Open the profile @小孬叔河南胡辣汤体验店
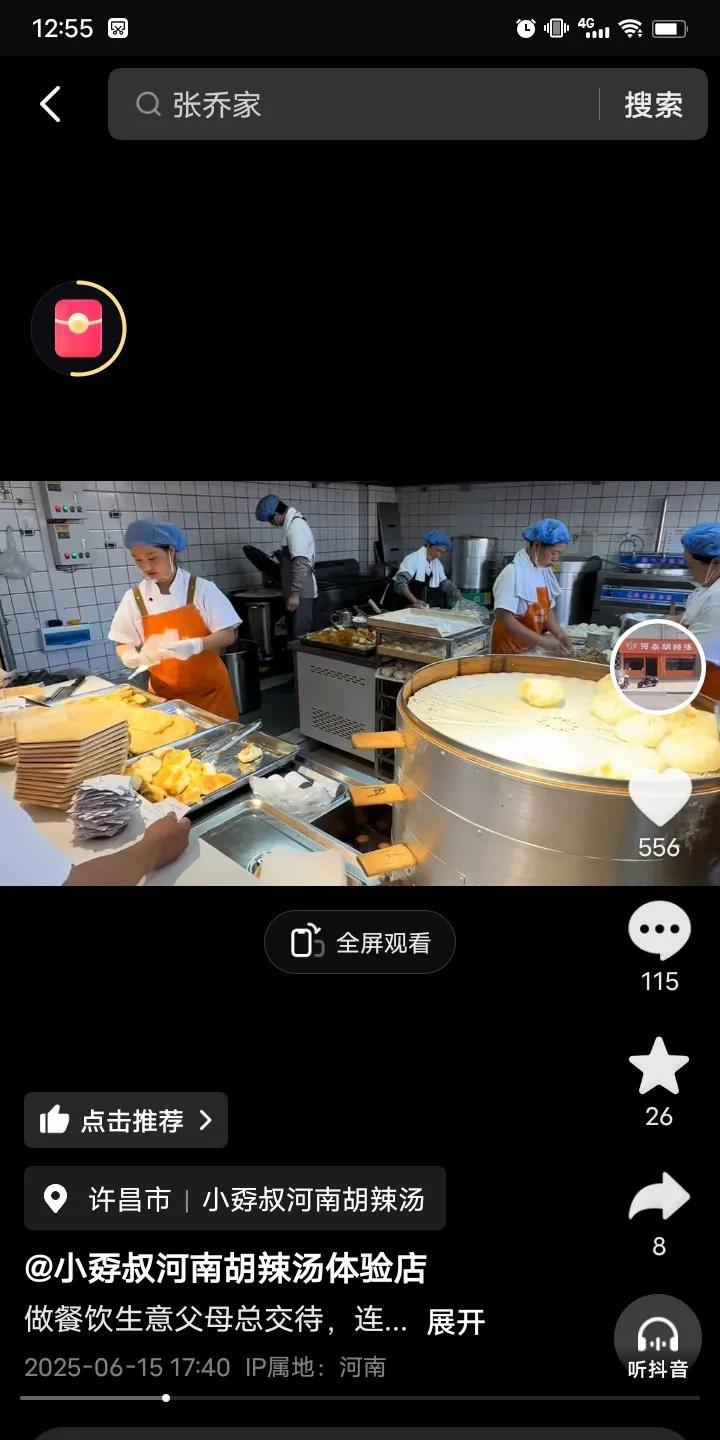Viewport: 720px width, 1440px height. (226, 1268)
